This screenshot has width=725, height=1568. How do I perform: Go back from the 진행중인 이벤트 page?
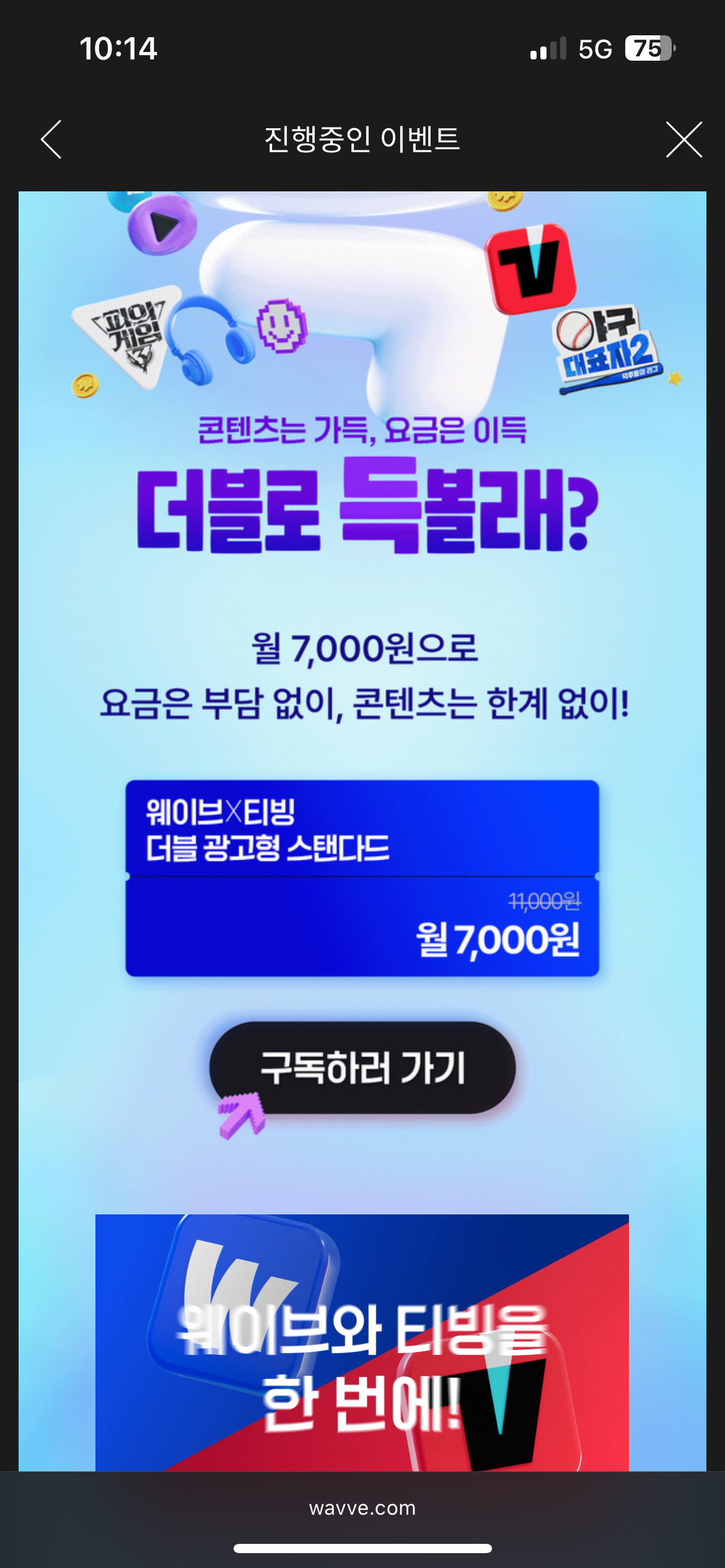[51, 139]
